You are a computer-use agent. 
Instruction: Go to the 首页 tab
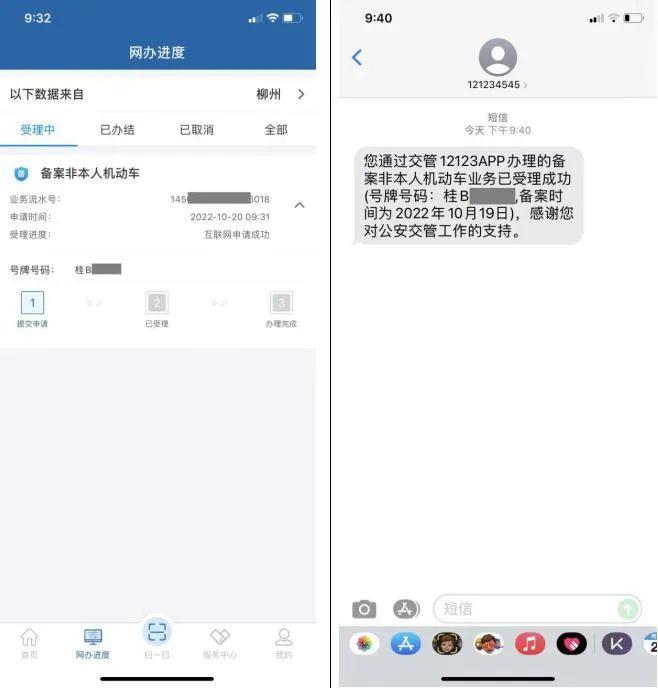point(30,643)
